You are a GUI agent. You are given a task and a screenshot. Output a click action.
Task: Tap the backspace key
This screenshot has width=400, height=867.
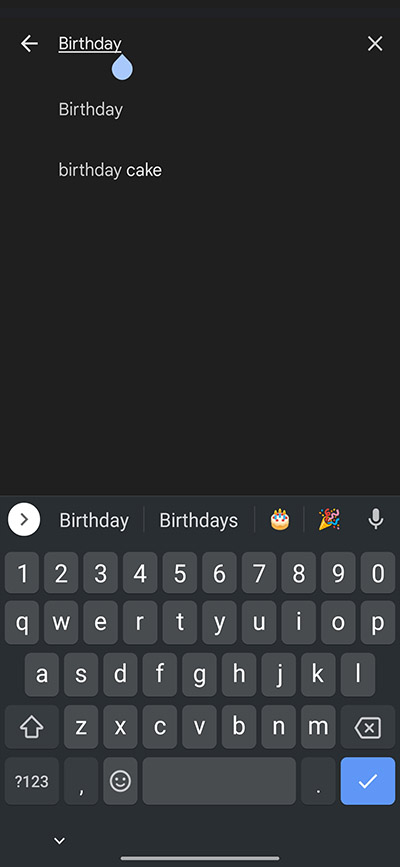click(x=367, y=728)
